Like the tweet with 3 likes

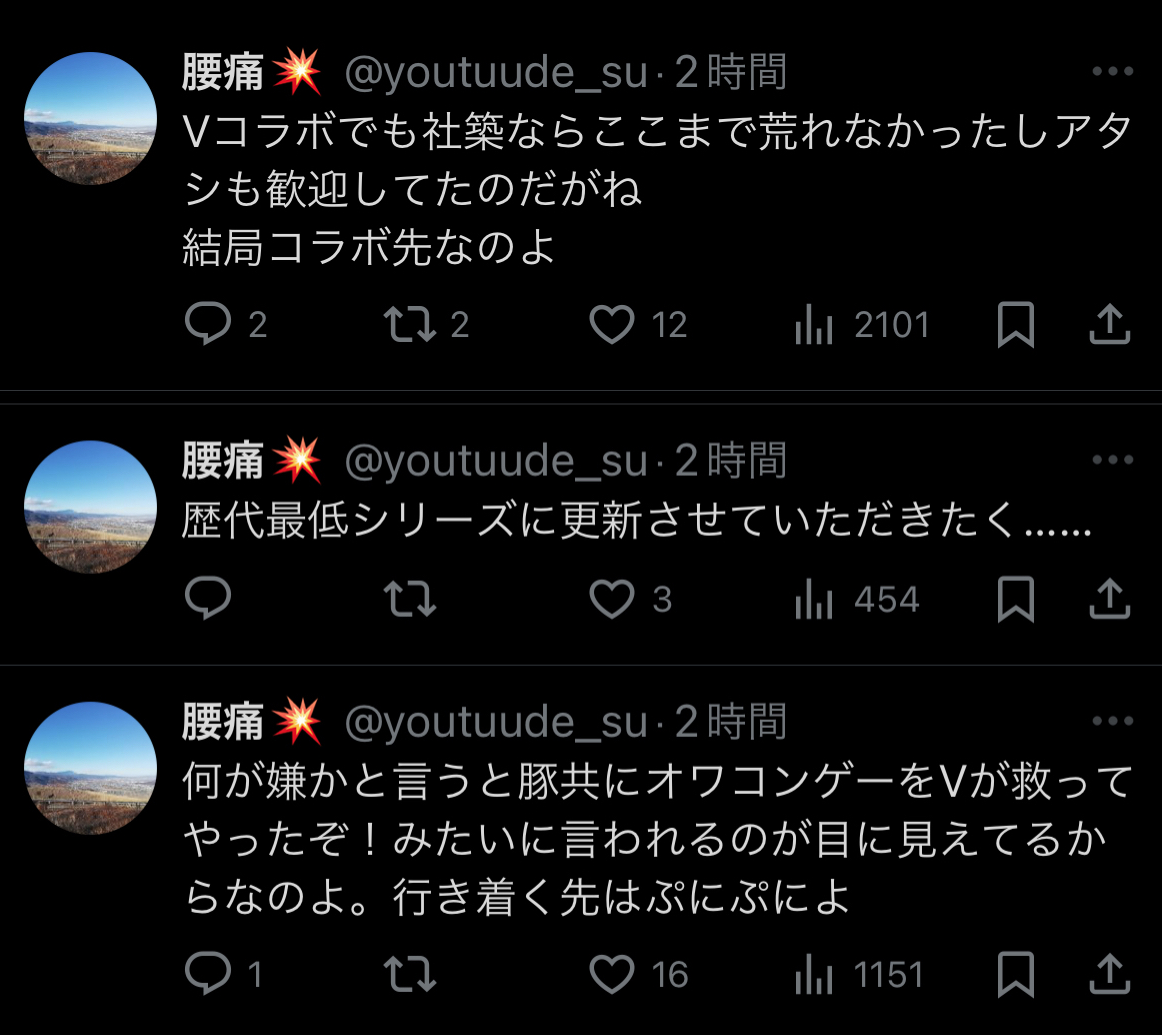[x=611, y=599]
